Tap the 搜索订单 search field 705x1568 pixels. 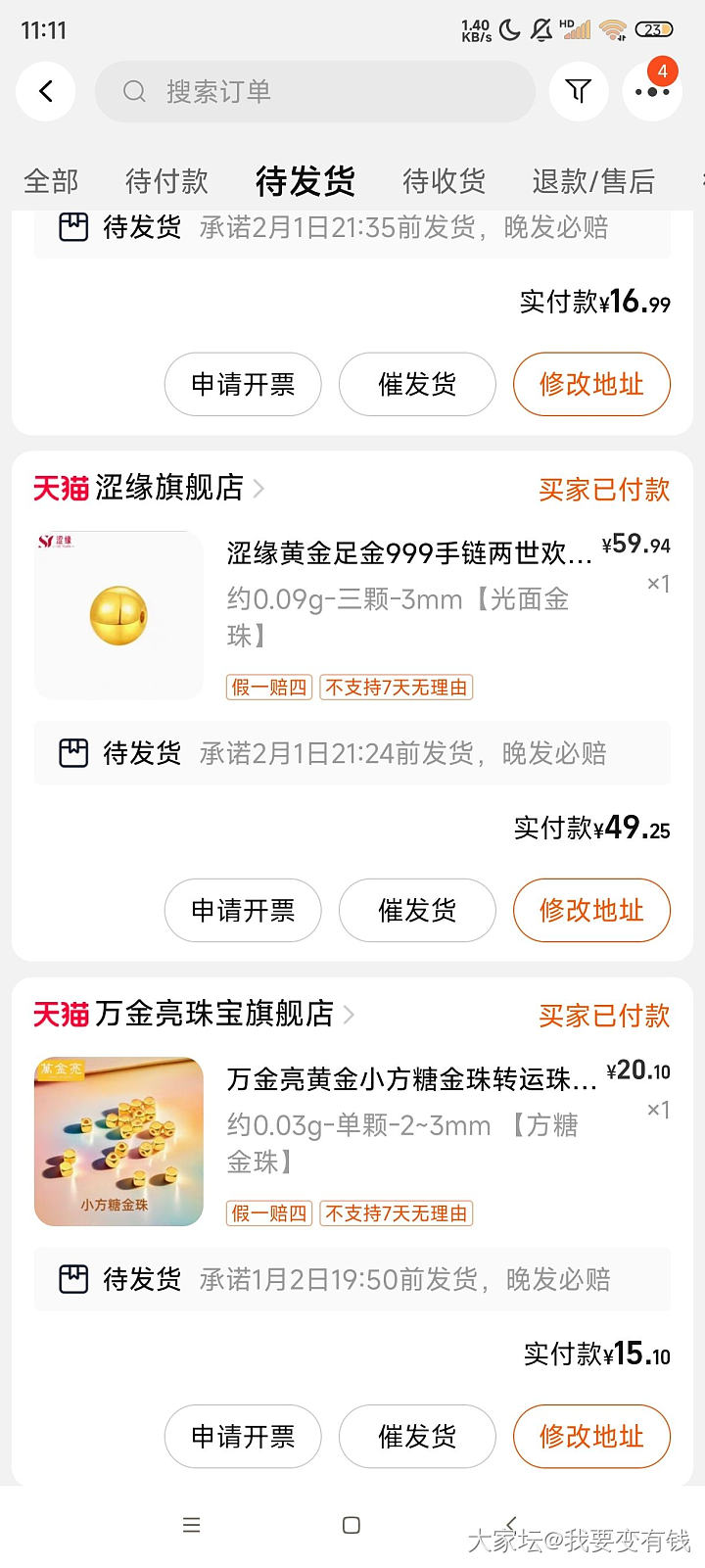(313, 92)
